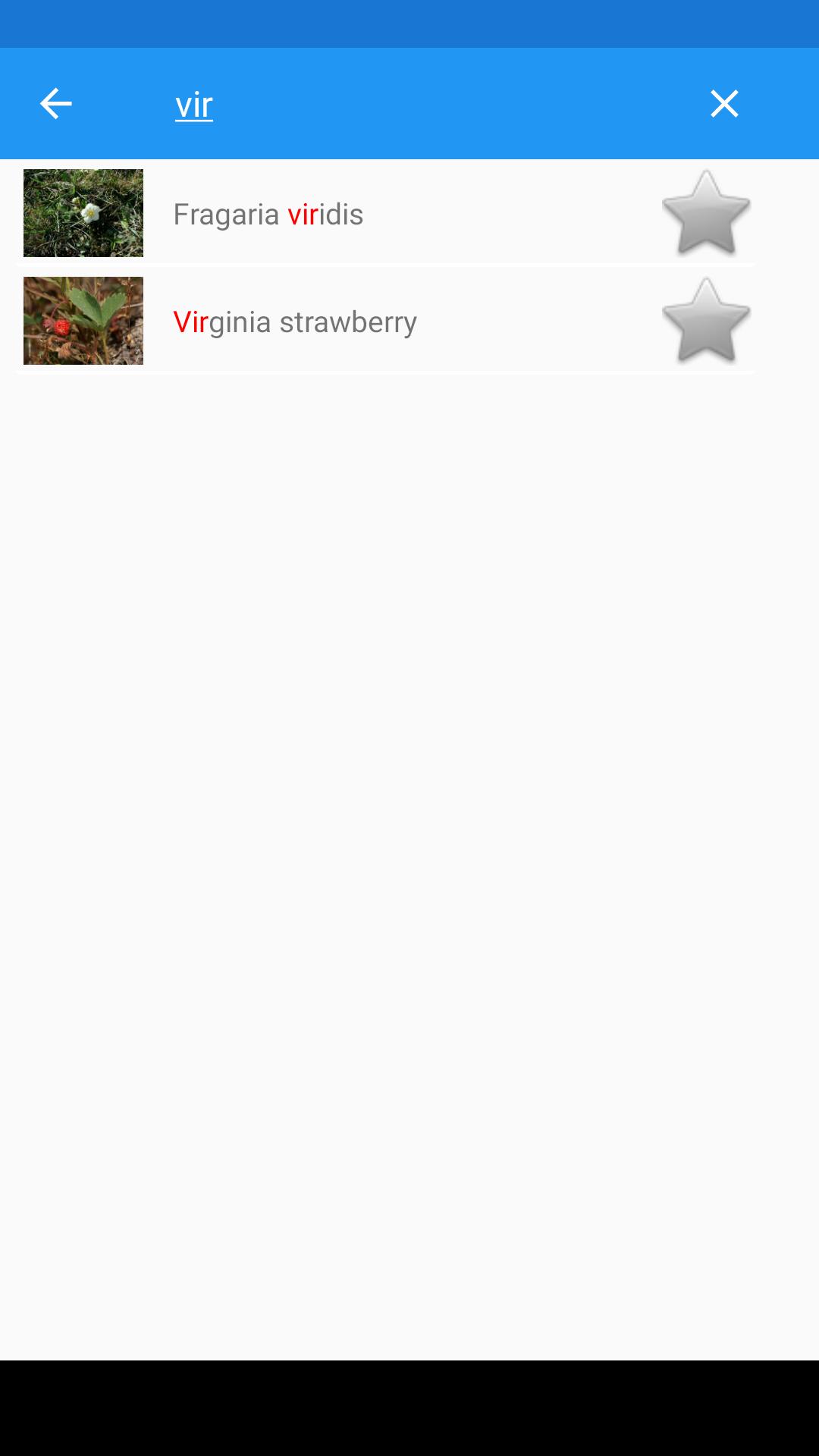Clear the search text with X

(x=724, y=104)
